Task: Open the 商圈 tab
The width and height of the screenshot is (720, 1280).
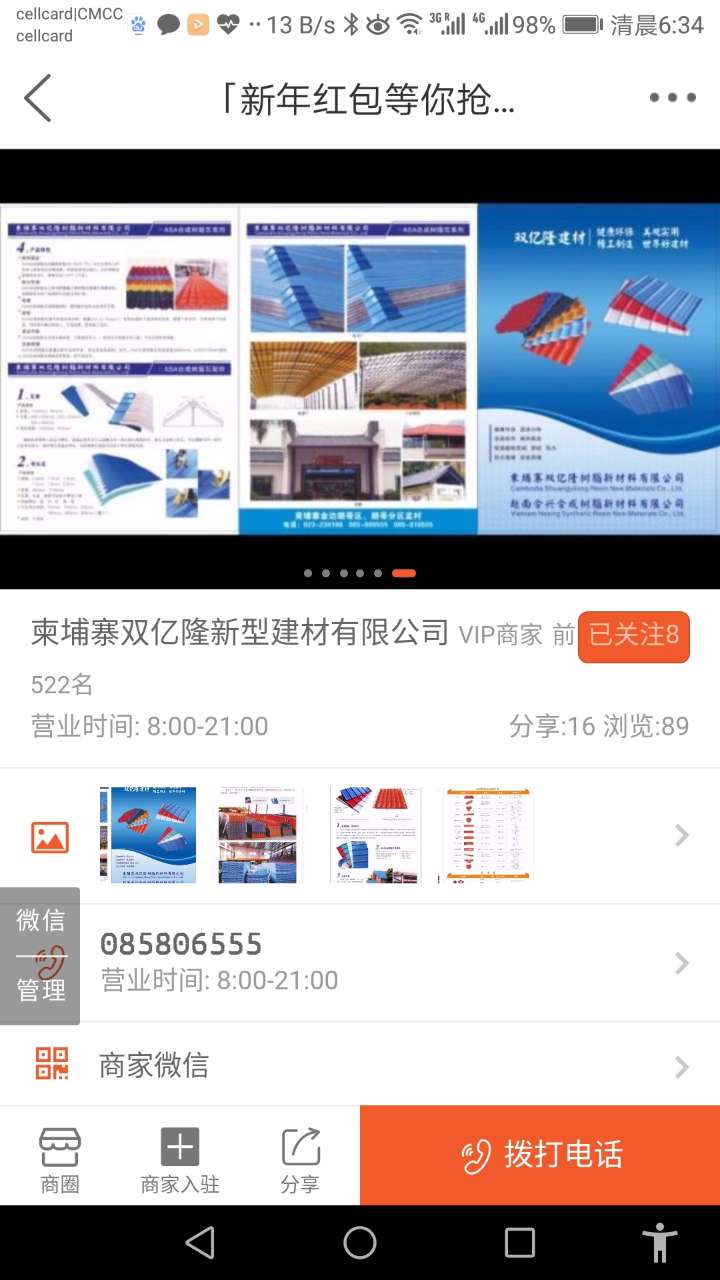Action: [60, 1159]
